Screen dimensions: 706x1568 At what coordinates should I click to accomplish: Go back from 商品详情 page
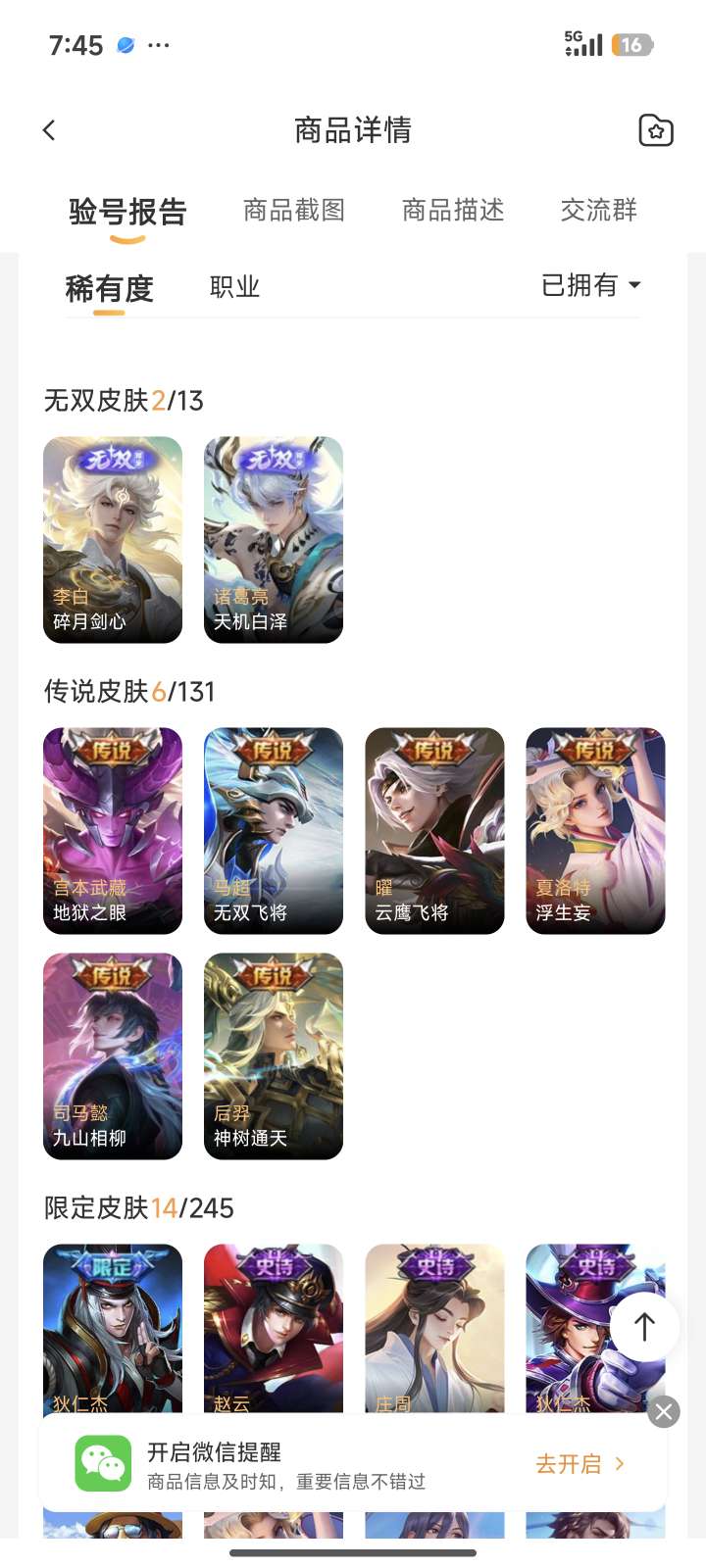[50, 130]
